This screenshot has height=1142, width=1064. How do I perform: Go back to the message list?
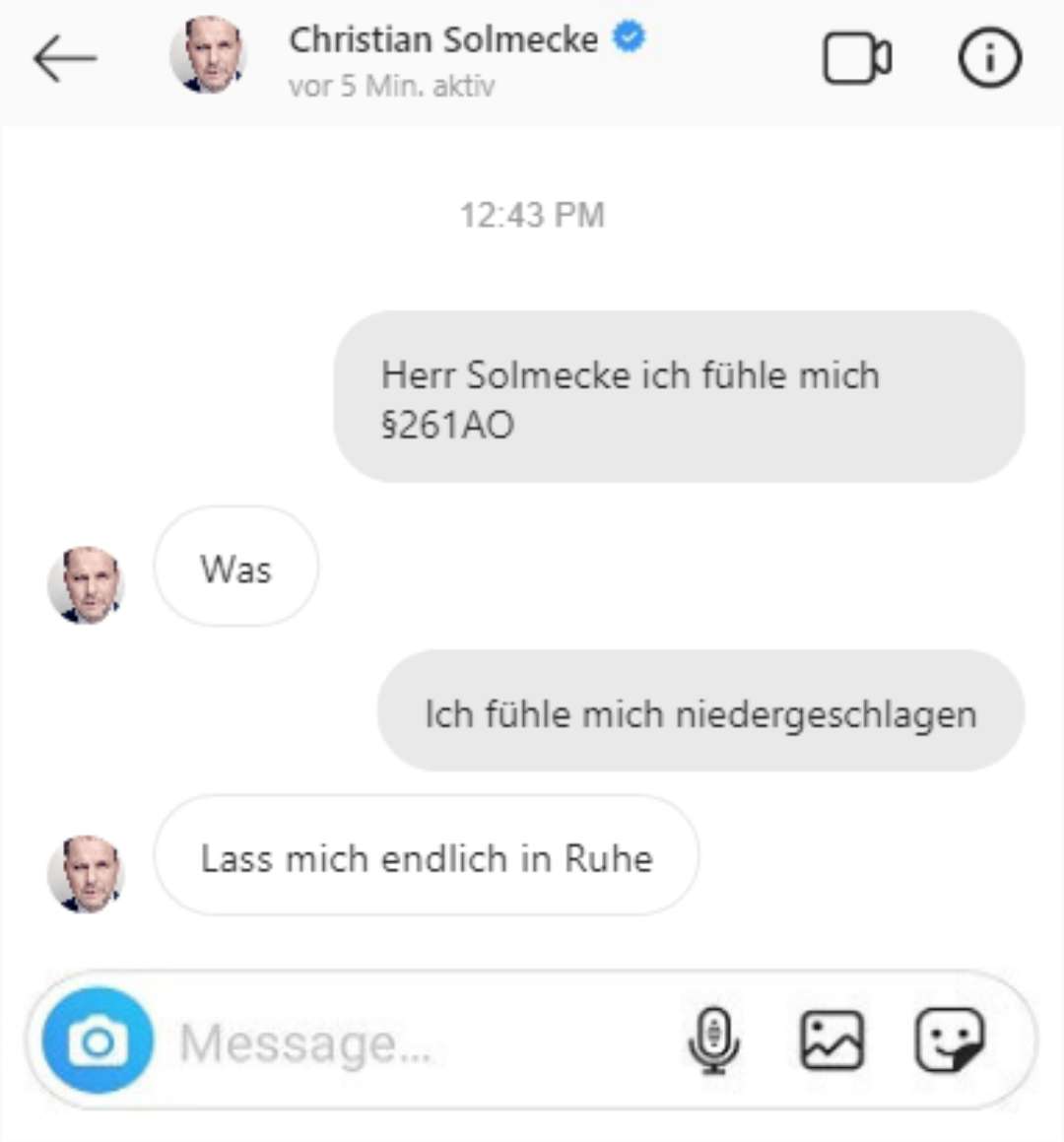point(65,59)
